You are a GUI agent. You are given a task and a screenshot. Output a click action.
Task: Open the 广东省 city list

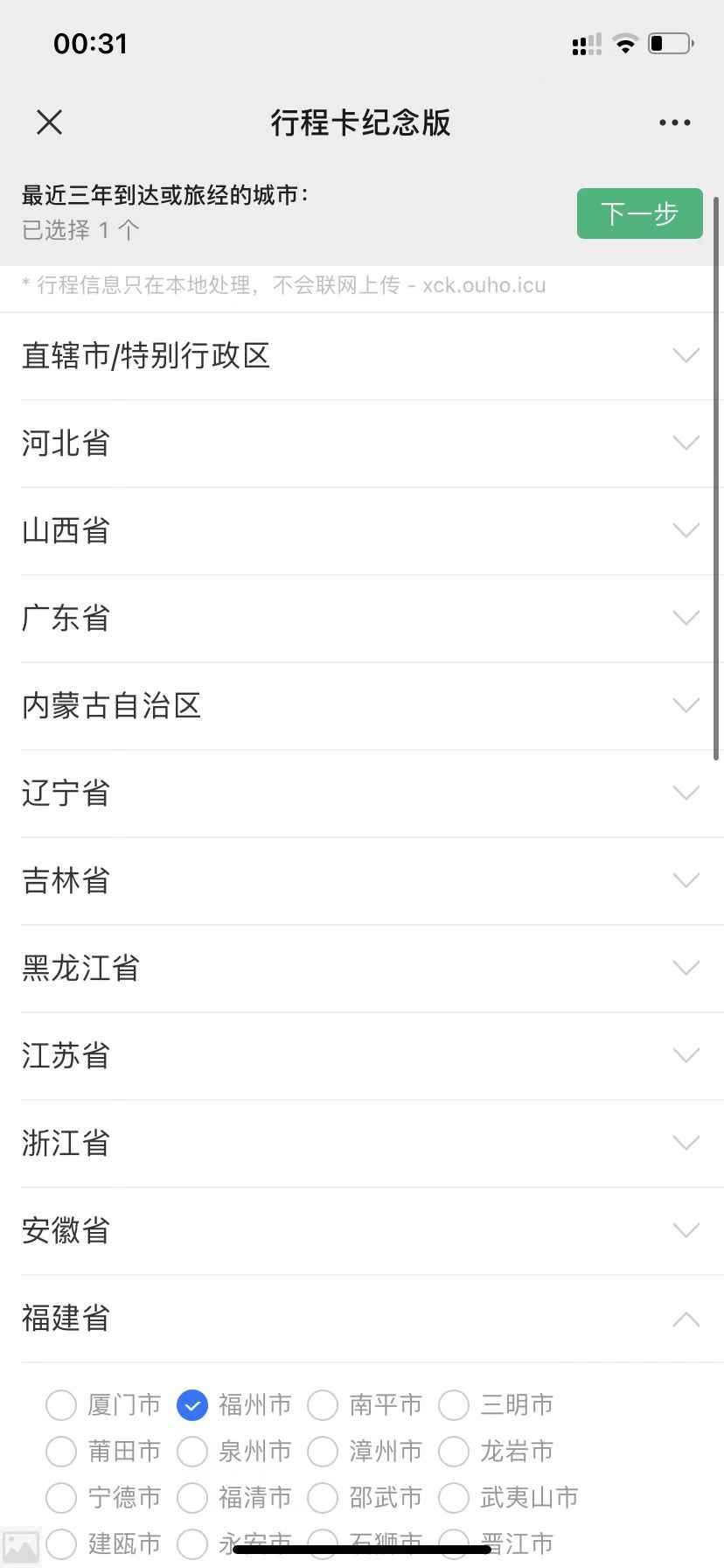click(x=361, y=619)
